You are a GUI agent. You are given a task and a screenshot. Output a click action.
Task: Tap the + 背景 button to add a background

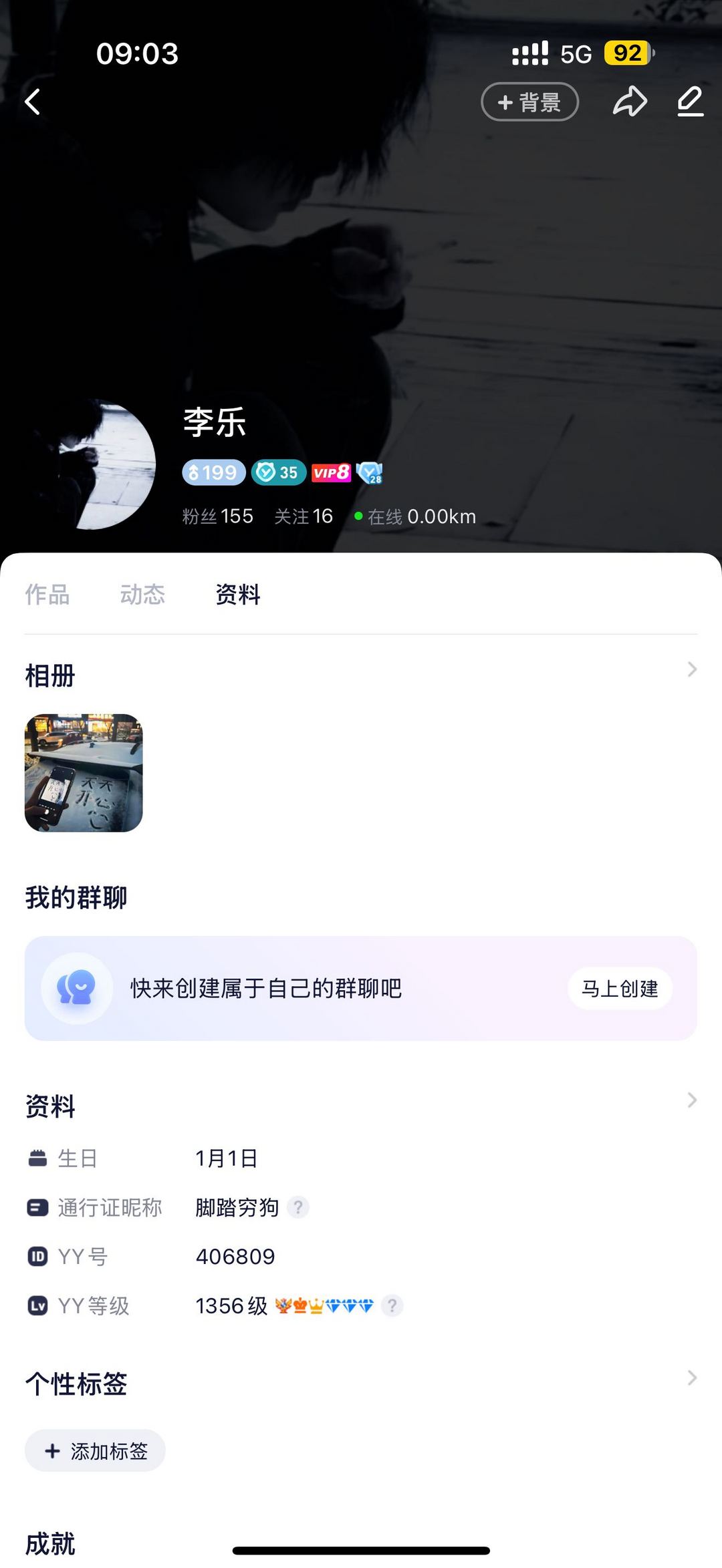click(529, 102)
